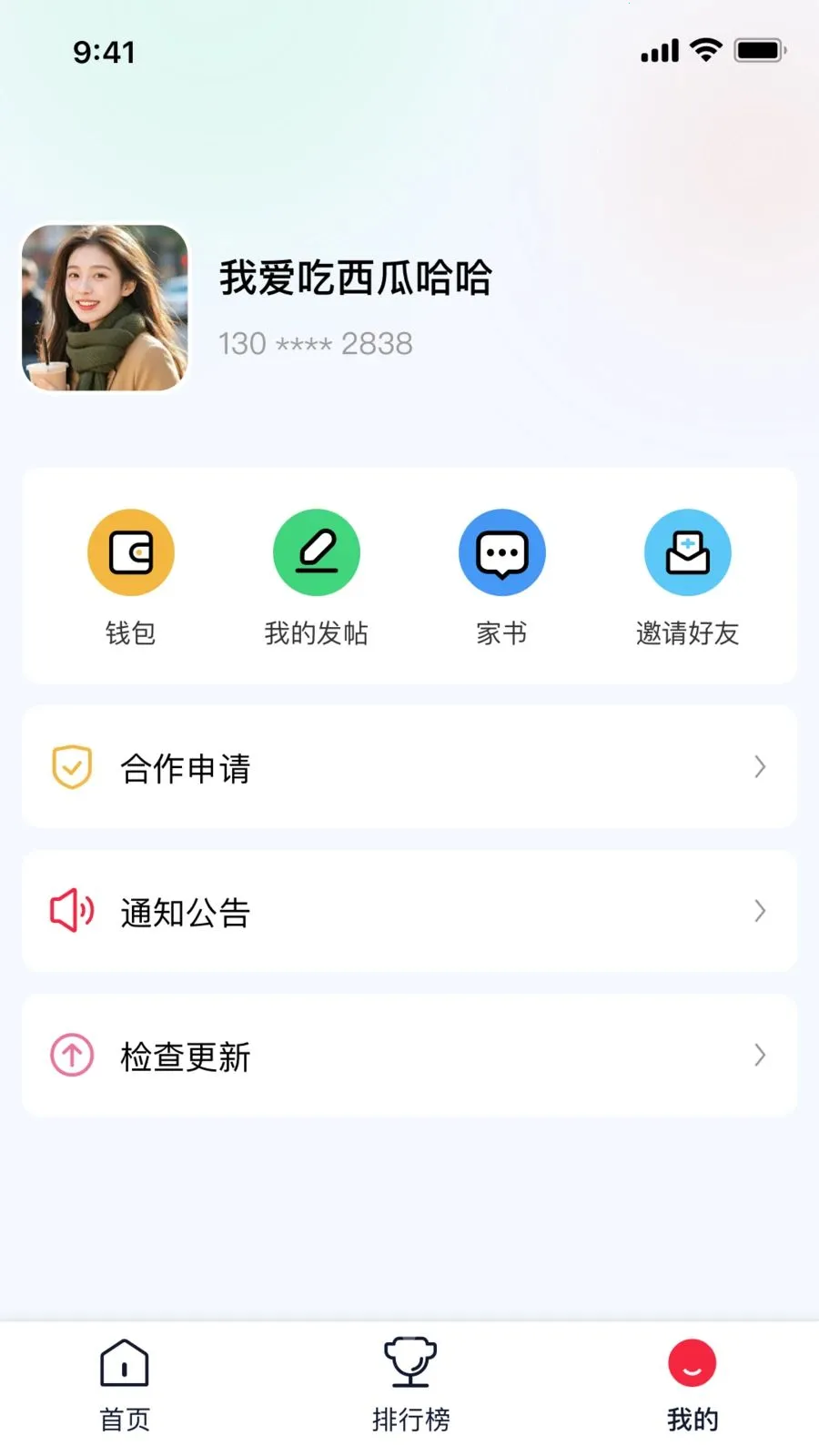Select the 我的发帖 pencil icon

pos(316,551)
